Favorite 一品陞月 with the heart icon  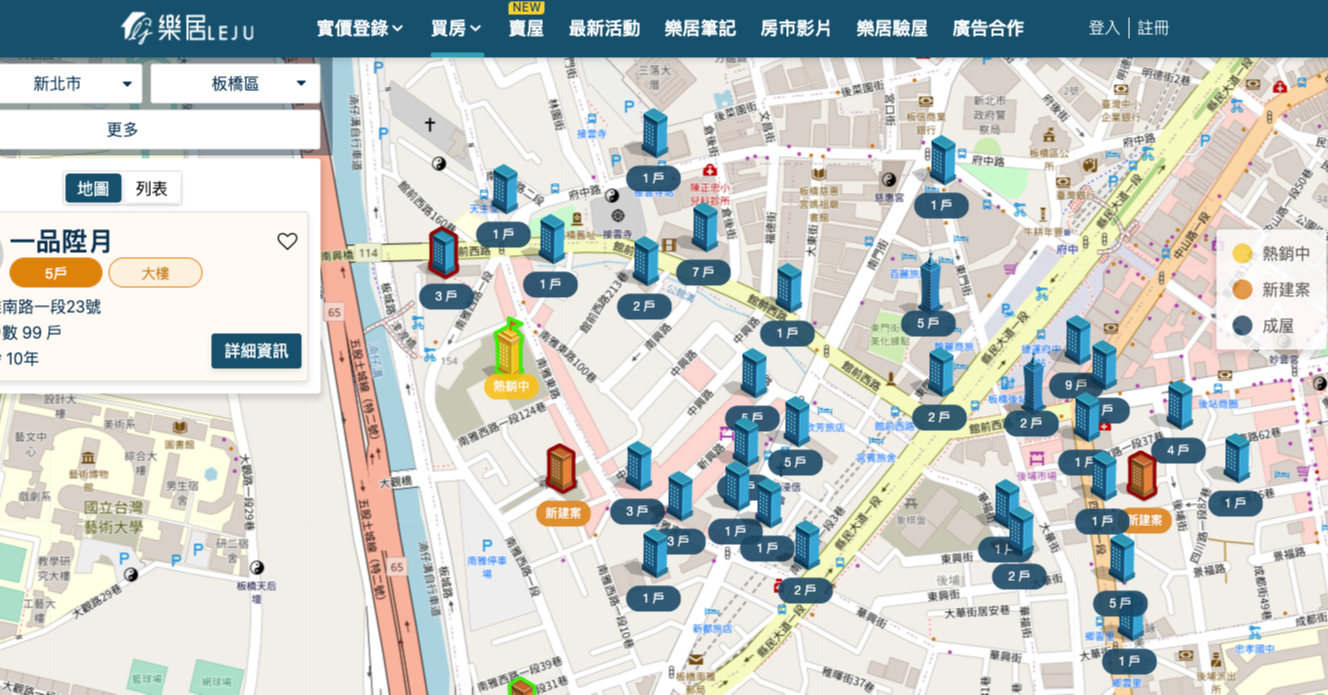pos(287,241)
